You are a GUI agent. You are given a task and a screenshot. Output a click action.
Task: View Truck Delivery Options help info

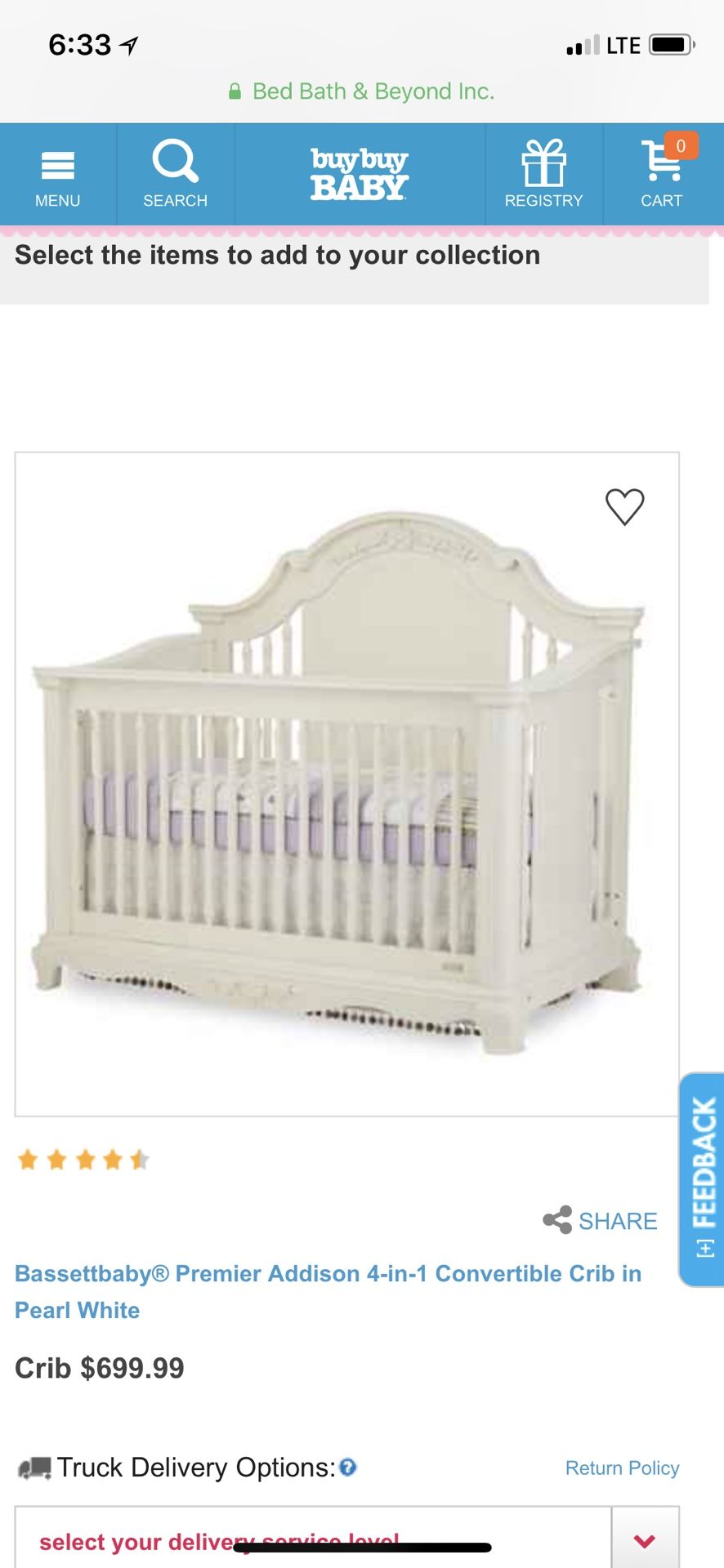pos(348,1468)
